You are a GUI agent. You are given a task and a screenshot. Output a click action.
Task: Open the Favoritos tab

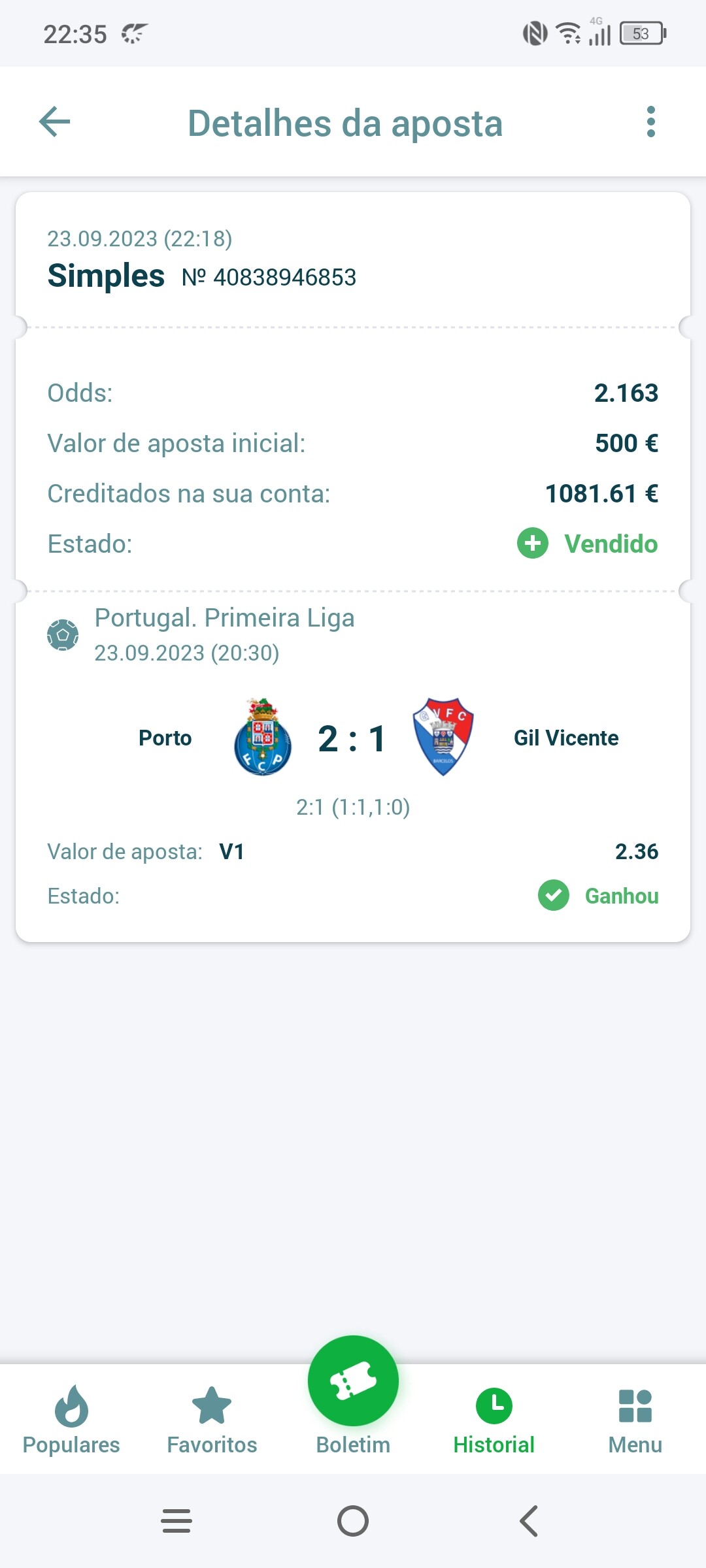pyautogui.click(x=212, y=1420)
